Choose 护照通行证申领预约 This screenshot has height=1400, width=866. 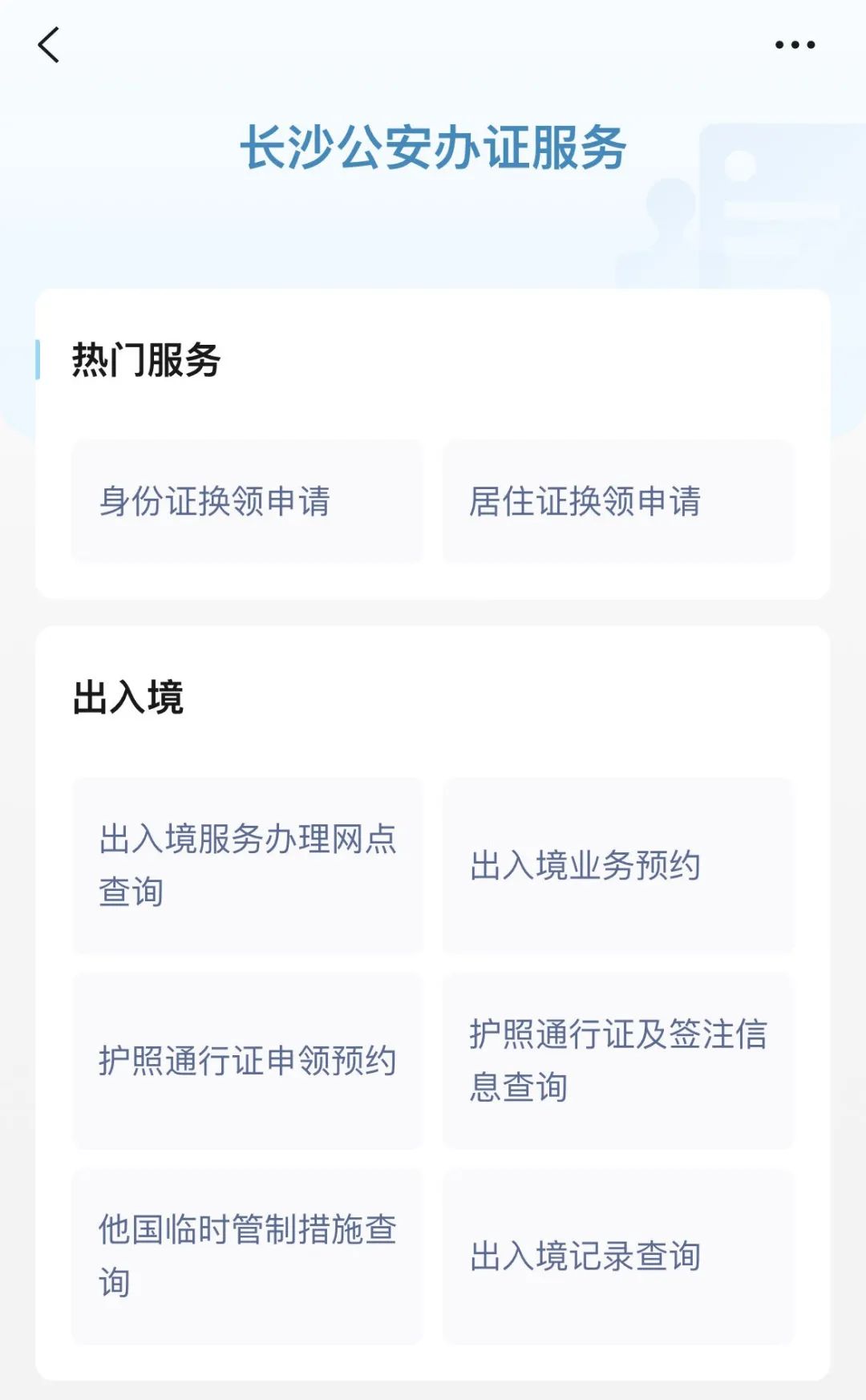point(247,1060)
